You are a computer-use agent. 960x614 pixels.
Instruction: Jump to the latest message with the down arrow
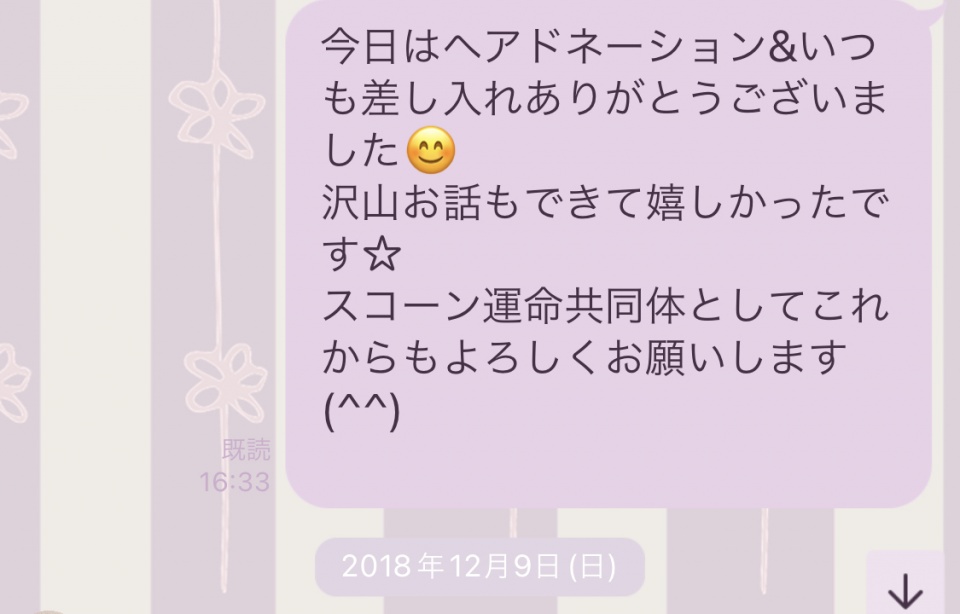click(x=905, y=589)
